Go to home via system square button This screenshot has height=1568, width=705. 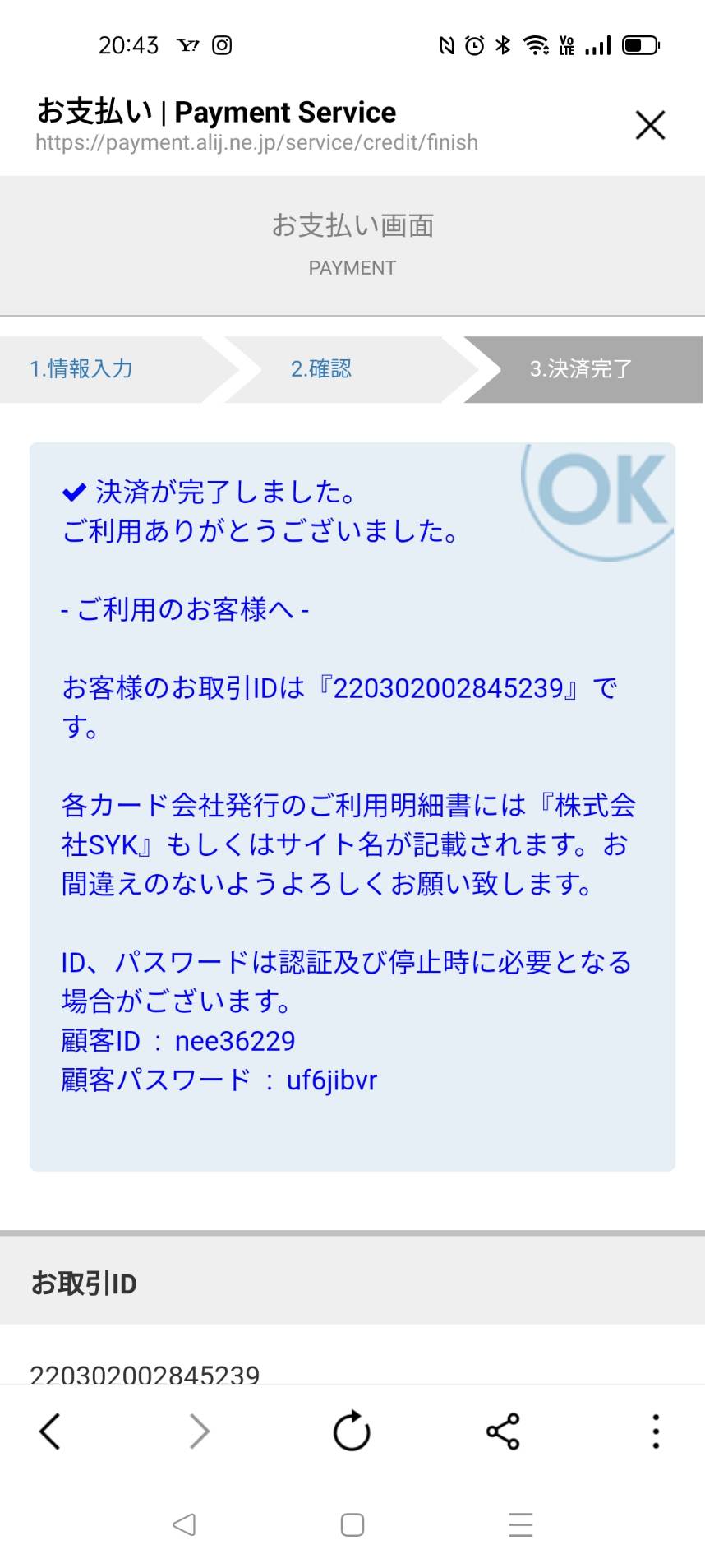point(352,1524)
